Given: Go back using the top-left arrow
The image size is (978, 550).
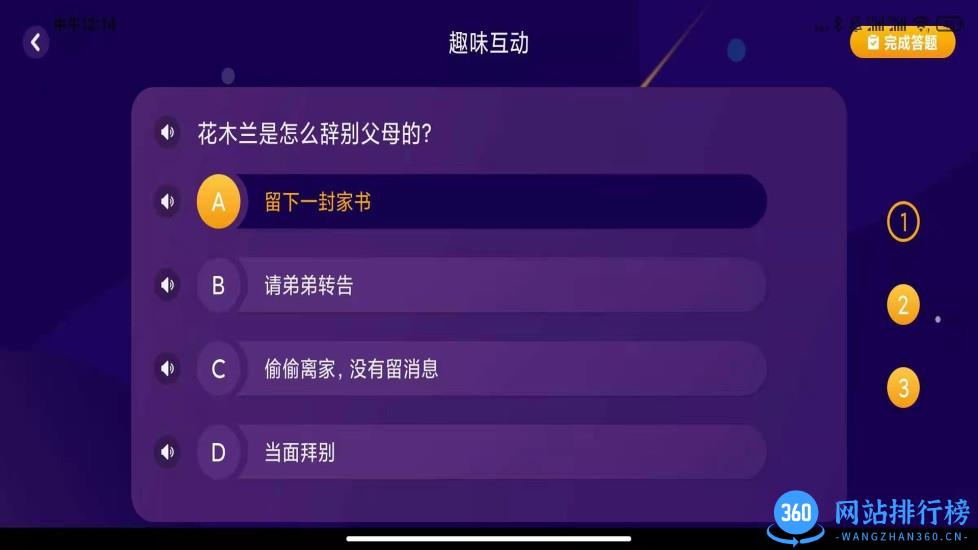Looking at the screenshot, I should 36,42.
